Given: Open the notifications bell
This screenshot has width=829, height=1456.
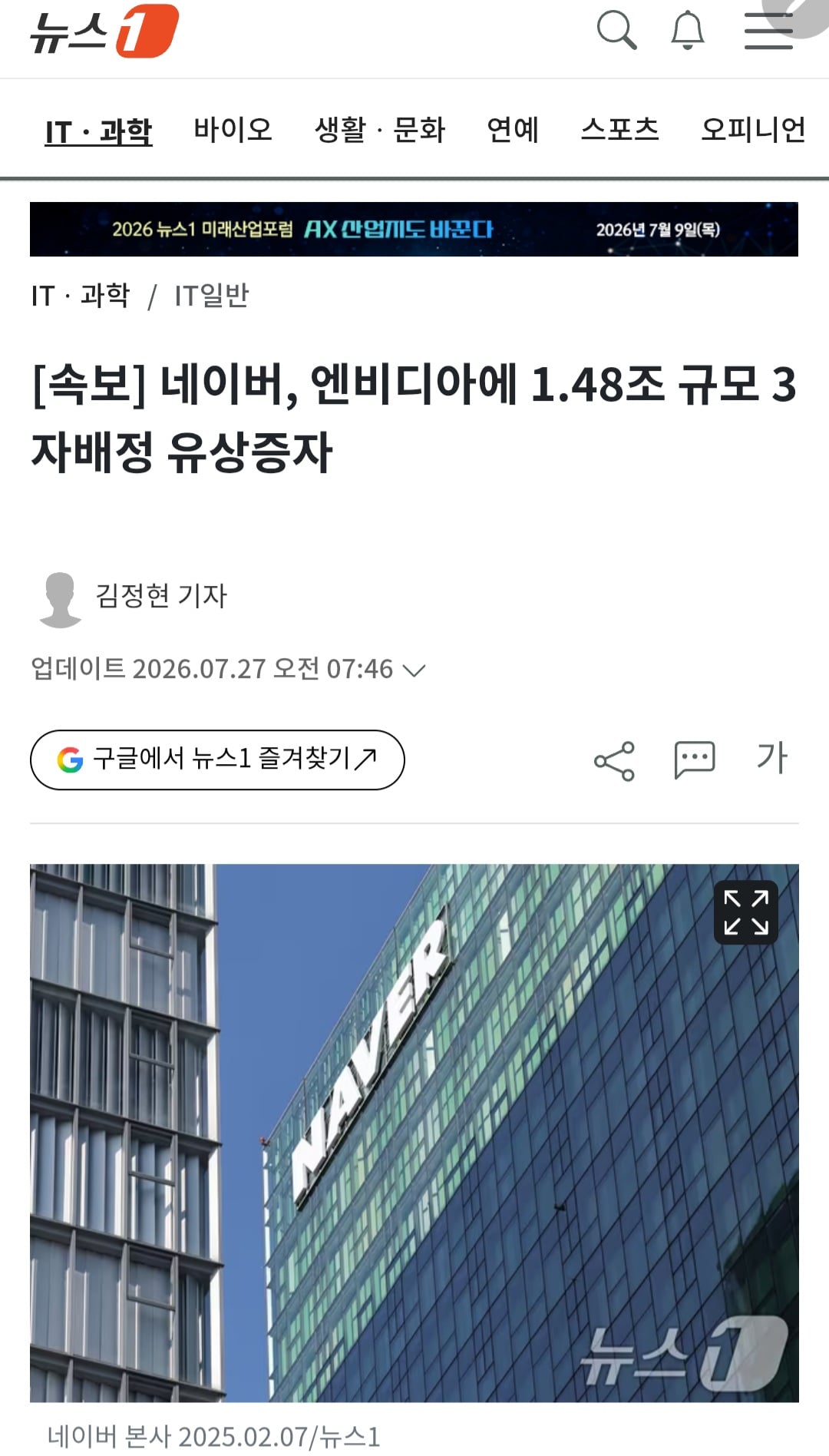Looking at the screenshot, I should pos(688,31).
